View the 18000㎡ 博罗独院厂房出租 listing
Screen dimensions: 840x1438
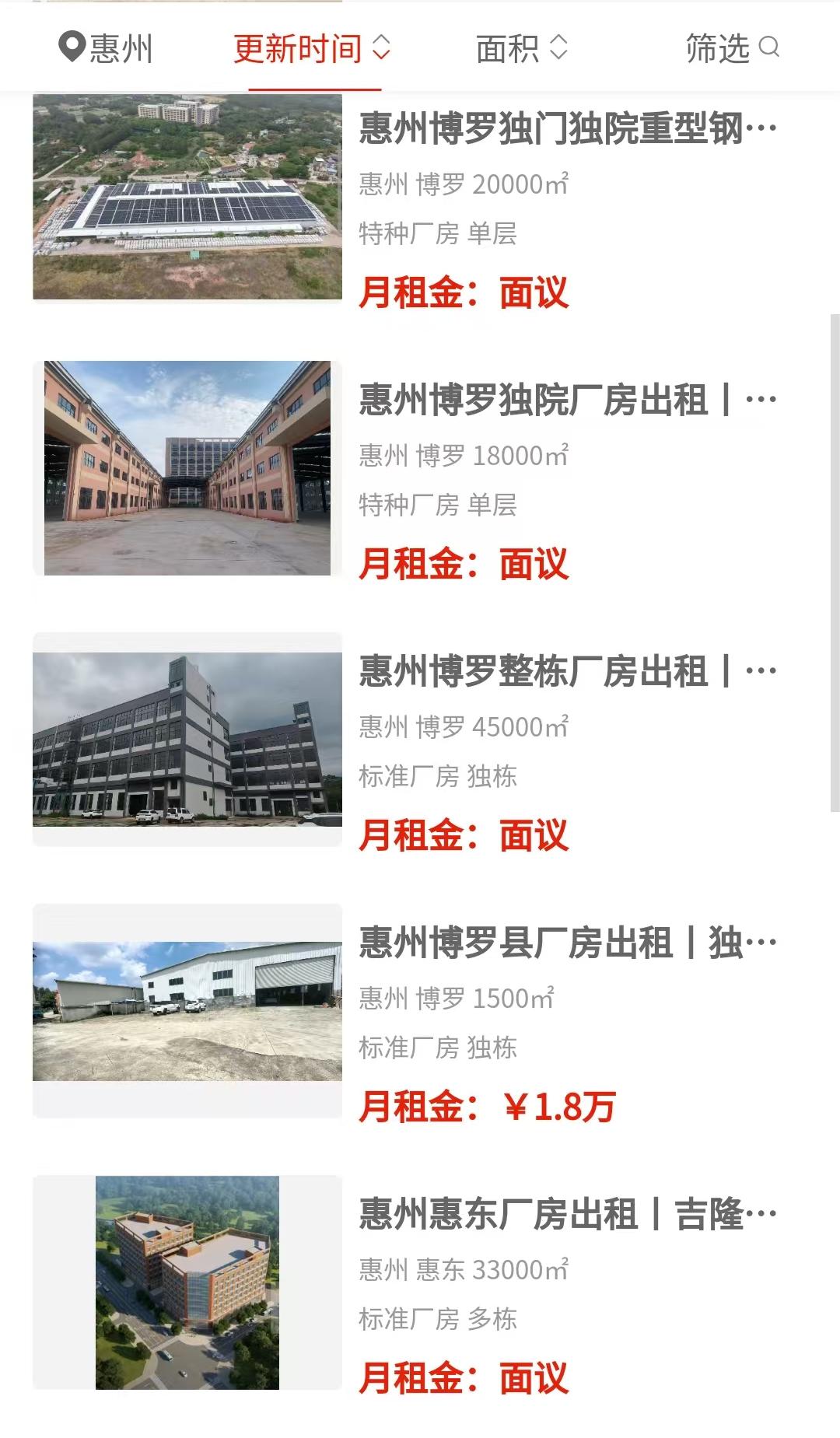(x=567, y=401)
